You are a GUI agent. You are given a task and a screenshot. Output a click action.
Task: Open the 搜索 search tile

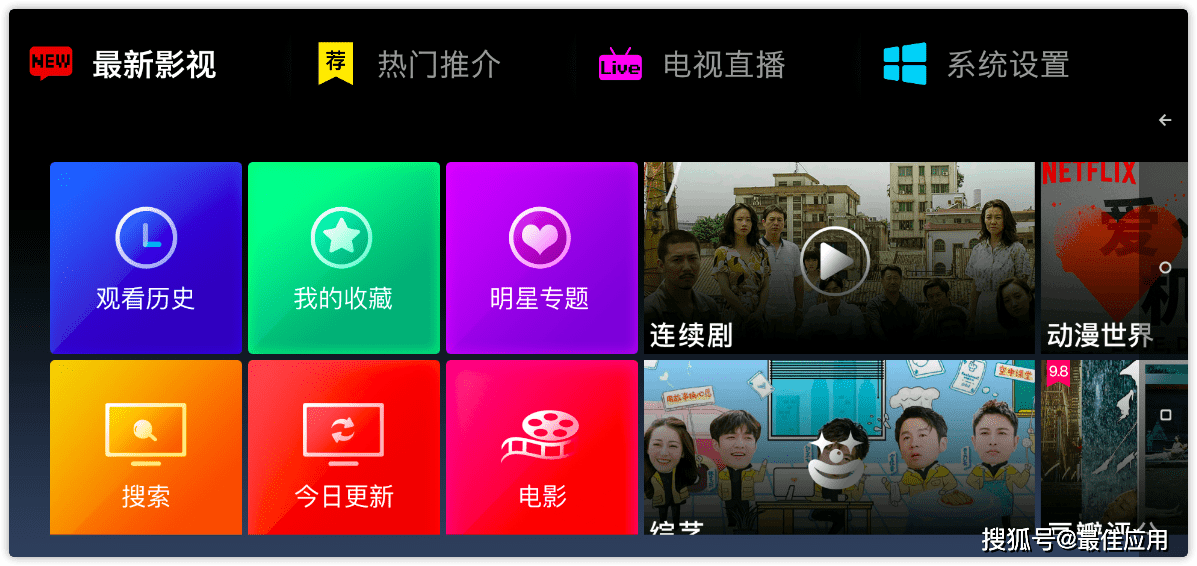[x=146, y=448]
